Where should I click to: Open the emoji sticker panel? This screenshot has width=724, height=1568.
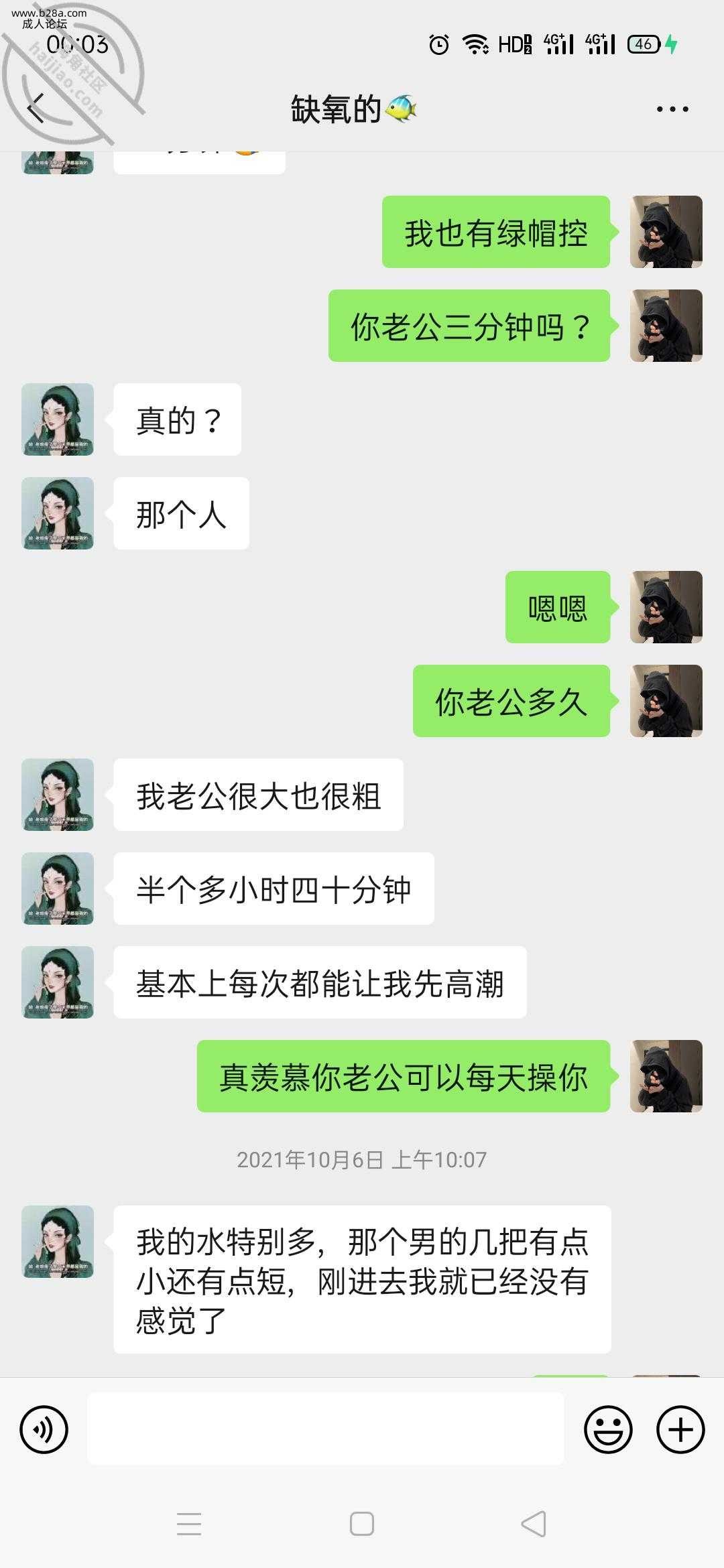tap(608, 1429)
